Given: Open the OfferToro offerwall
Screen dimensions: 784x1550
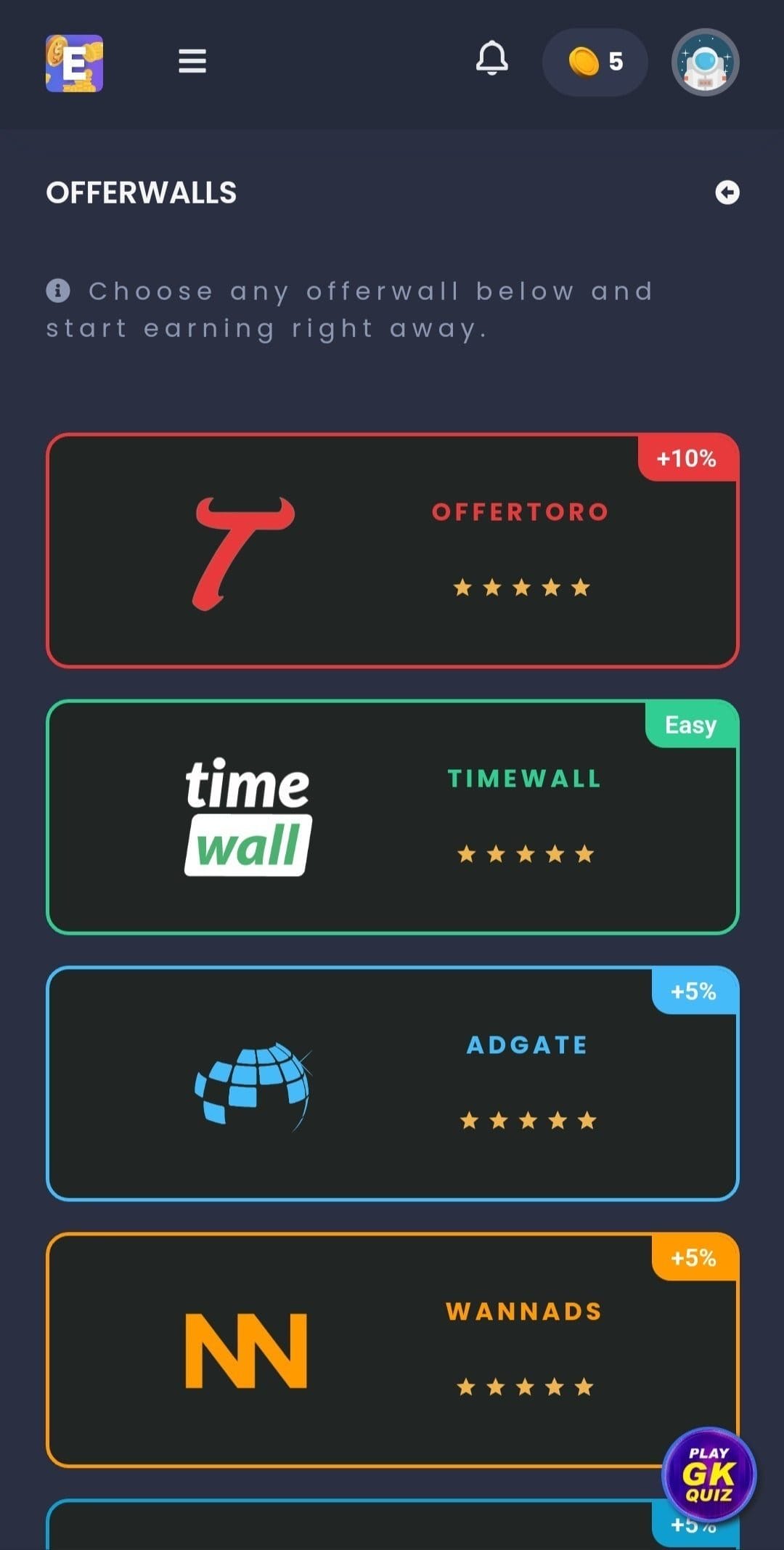Looking at the screenshot, I should (x=392, y=551).
